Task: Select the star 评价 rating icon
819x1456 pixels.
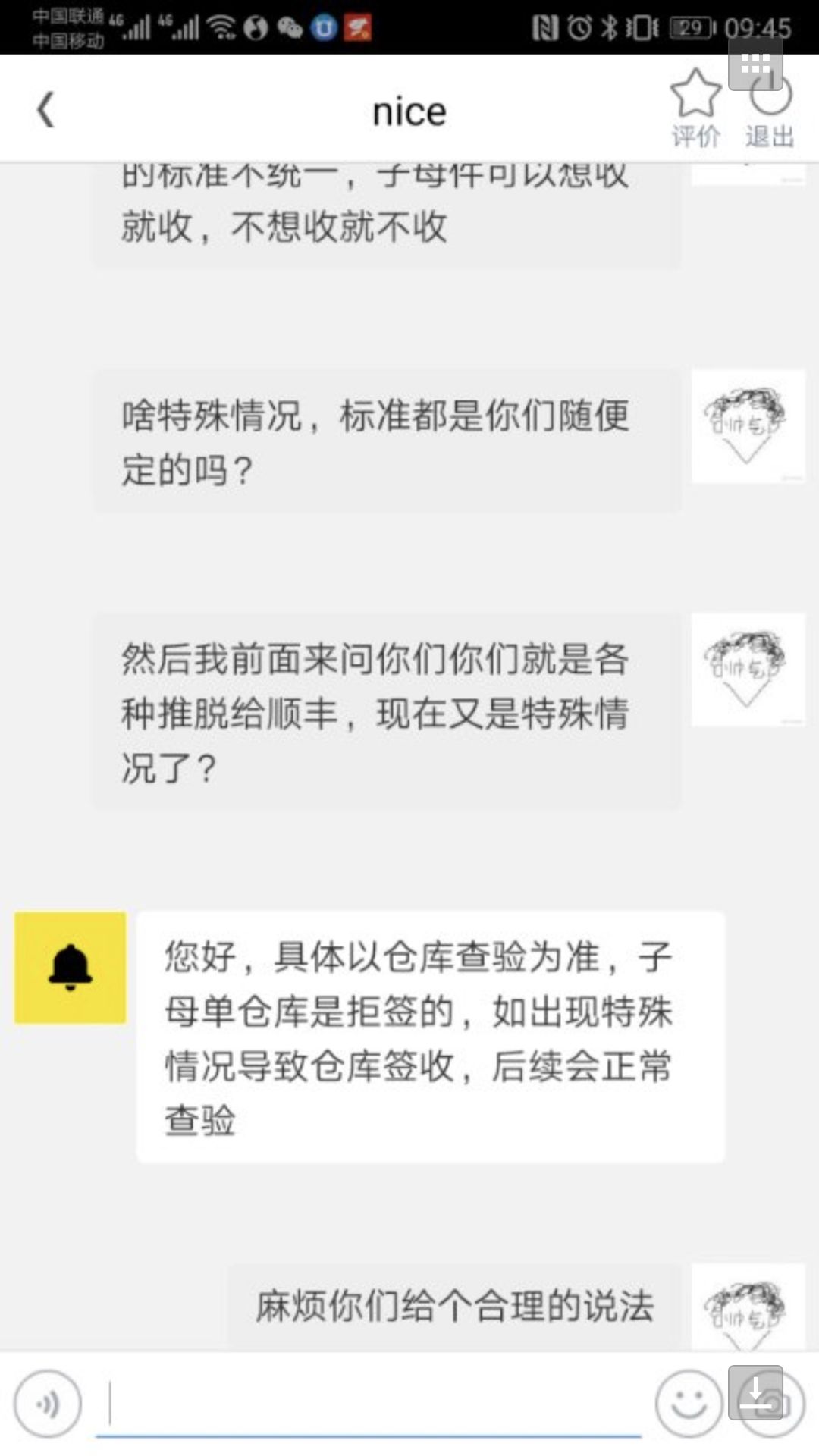Action: click(x=695, y=95)
